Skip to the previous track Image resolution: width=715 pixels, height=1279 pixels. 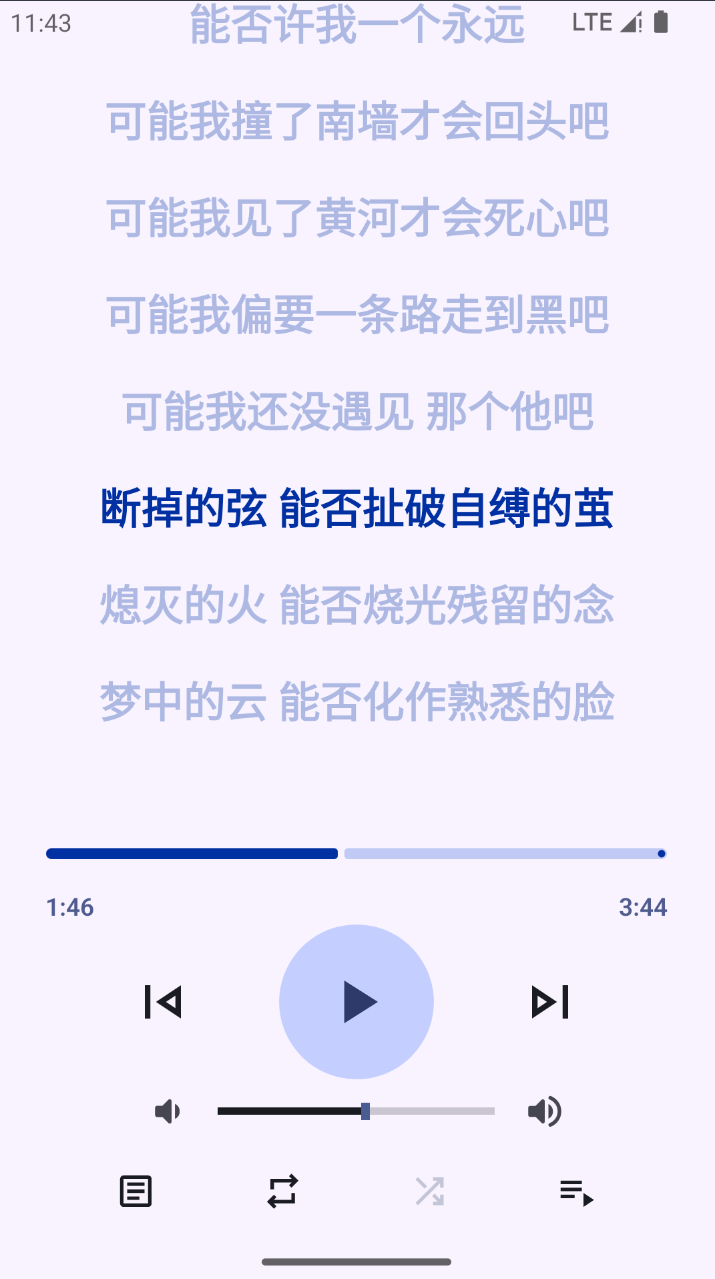point(163,1002)
